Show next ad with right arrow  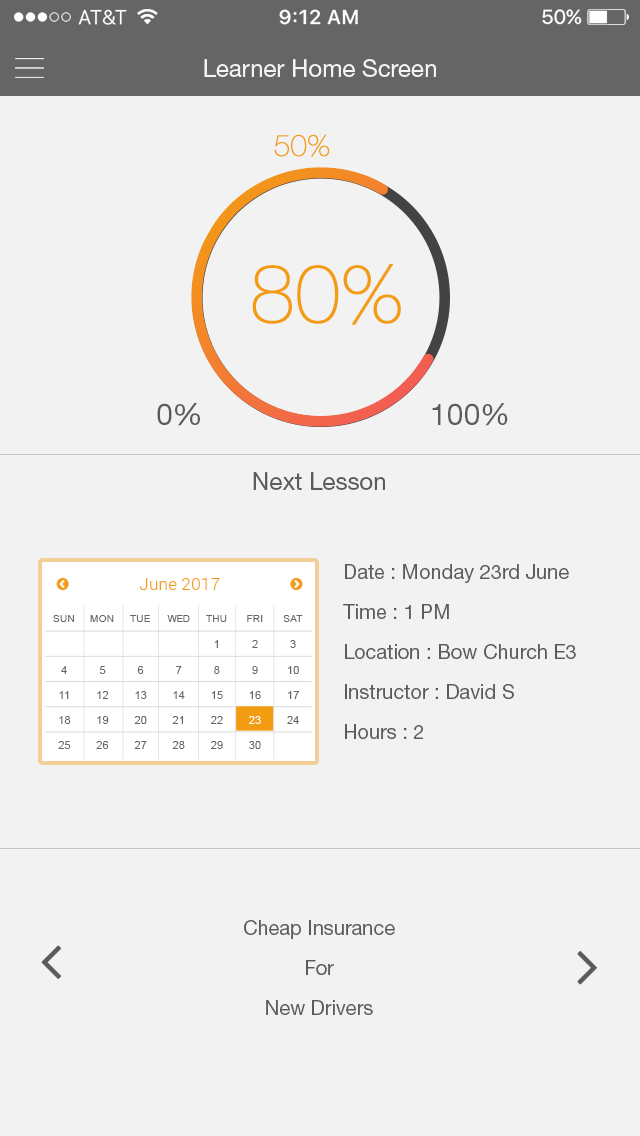coord(586,967)
